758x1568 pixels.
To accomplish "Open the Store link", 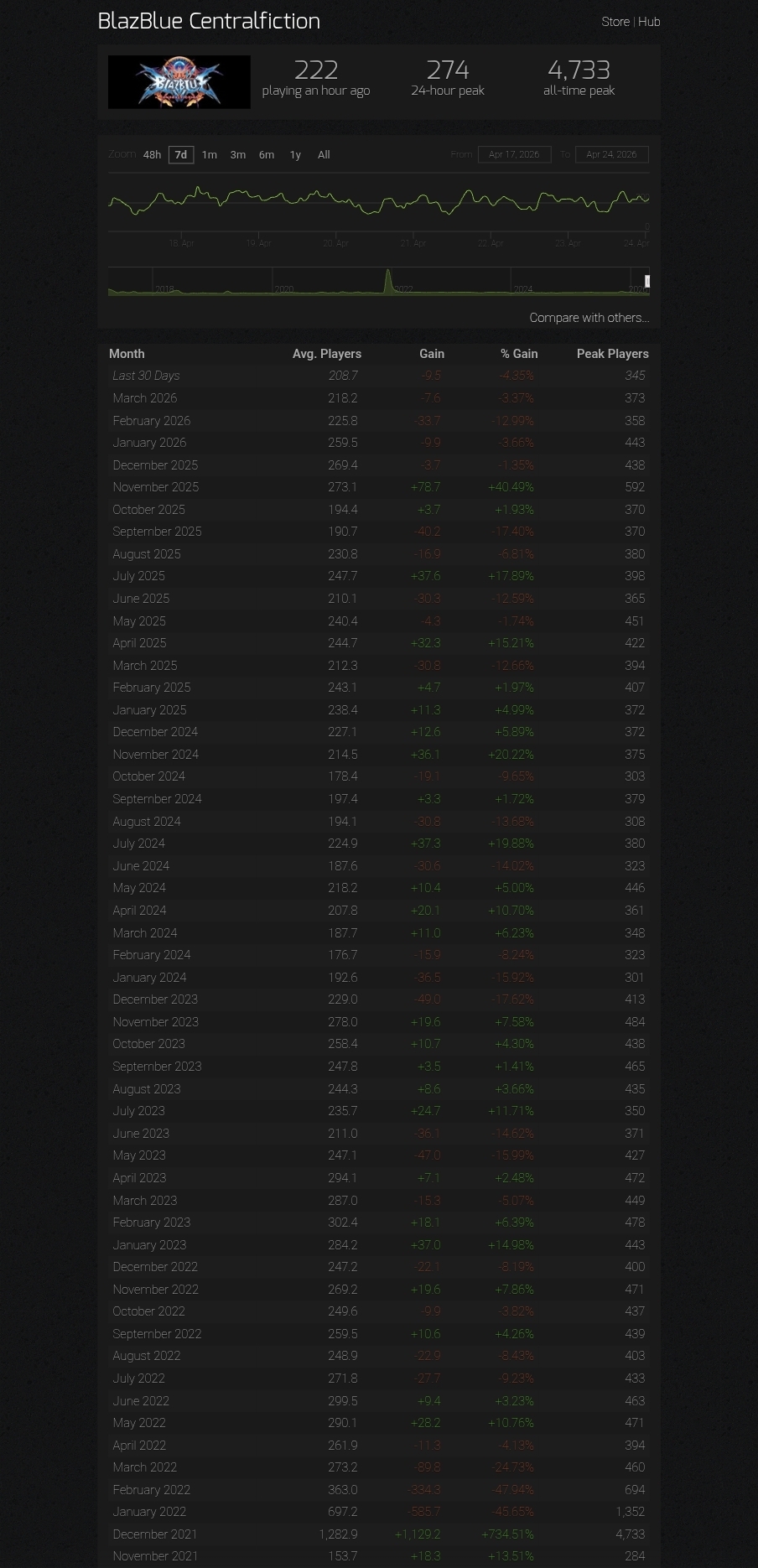I will coord(615,22).
